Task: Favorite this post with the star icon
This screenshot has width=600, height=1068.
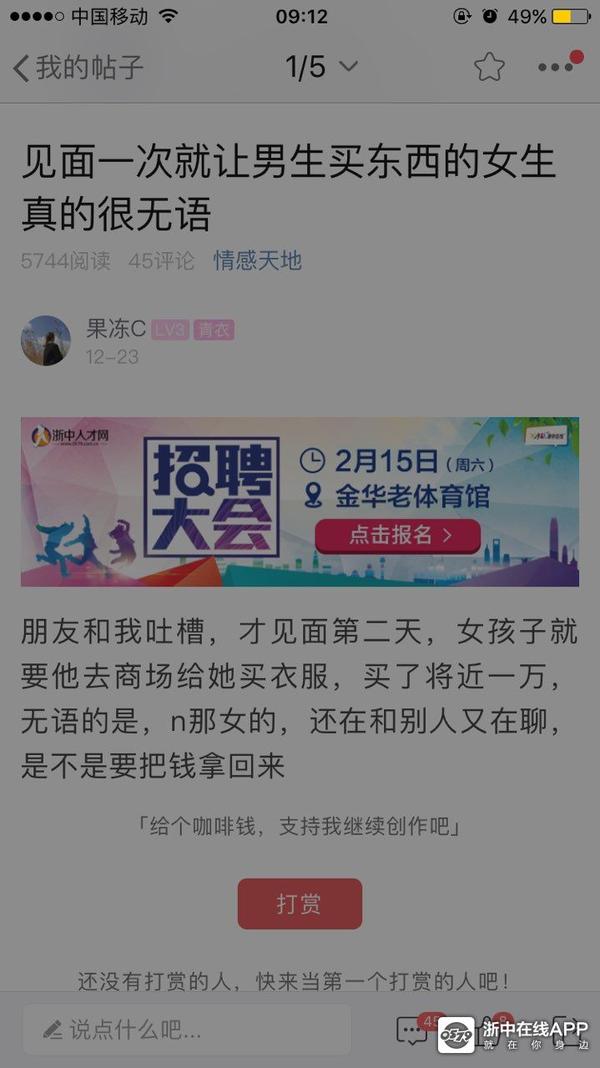Action: [489, 67]
